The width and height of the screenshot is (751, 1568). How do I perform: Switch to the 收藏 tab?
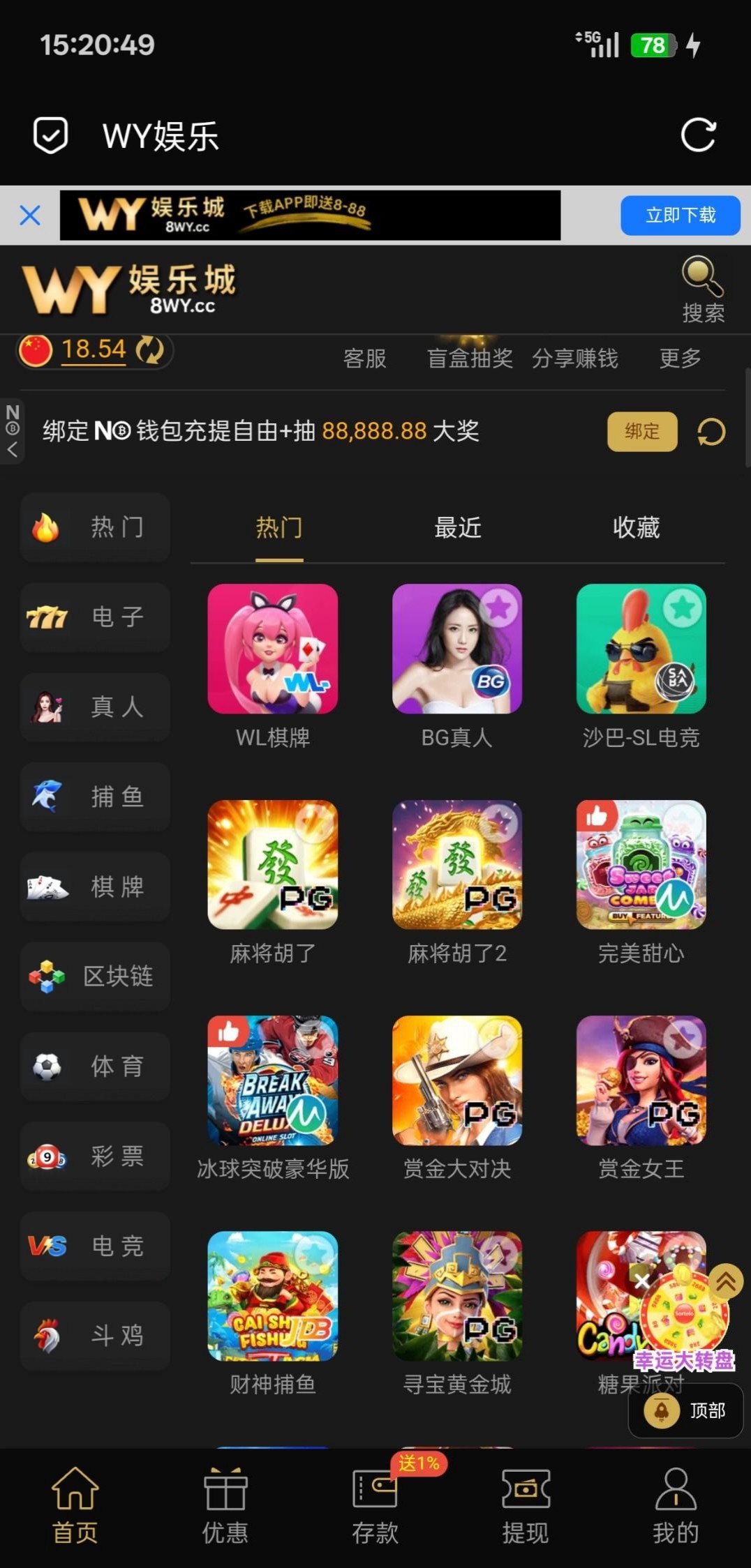(636, 527)
